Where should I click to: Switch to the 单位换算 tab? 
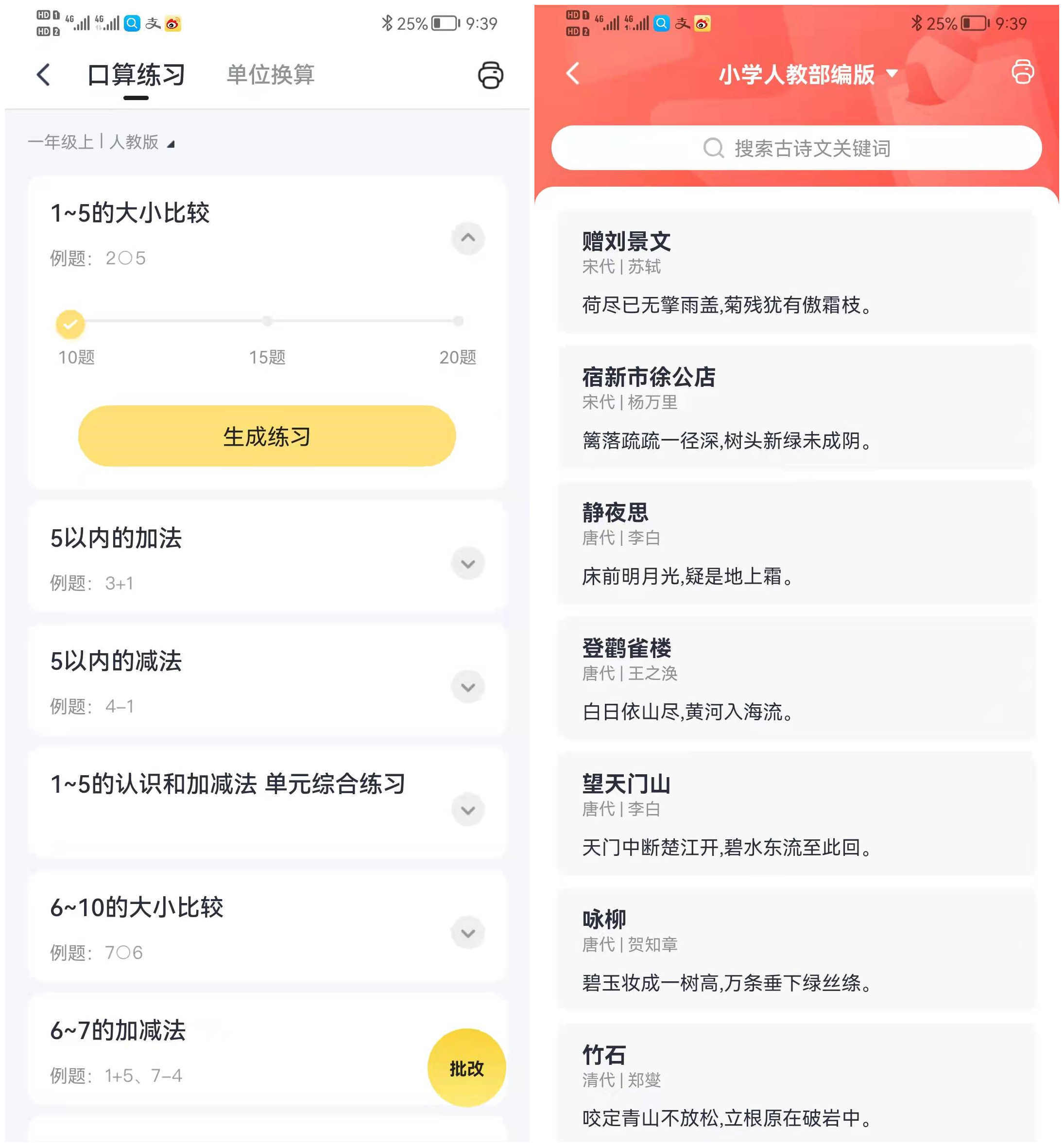(271, 74)
